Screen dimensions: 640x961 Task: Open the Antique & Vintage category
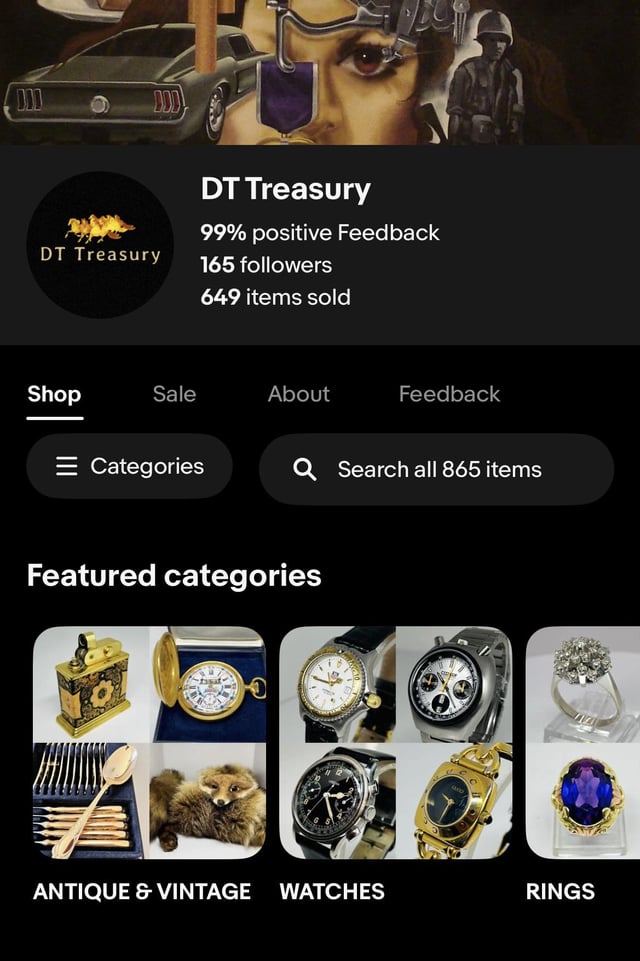point(150,743)
